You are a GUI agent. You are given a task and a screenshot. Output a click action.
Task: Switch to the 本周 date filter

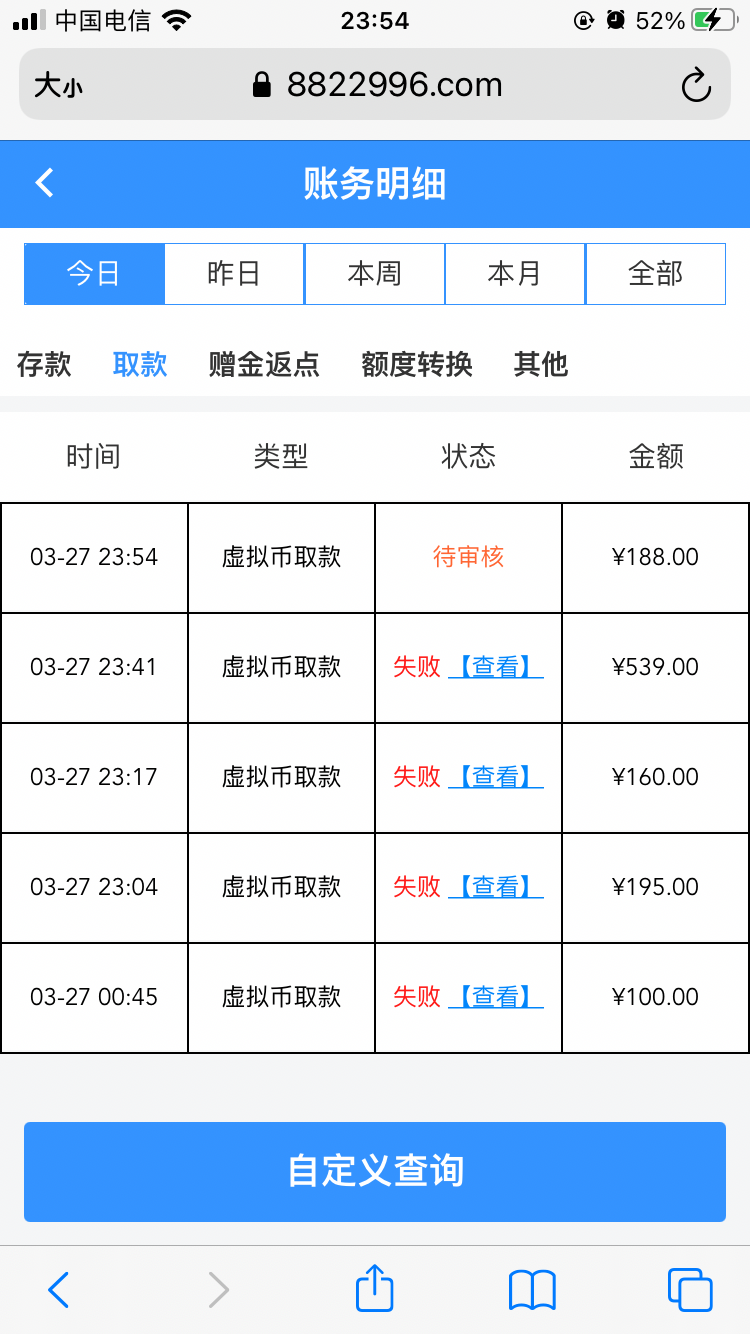[x=374, y=273]
